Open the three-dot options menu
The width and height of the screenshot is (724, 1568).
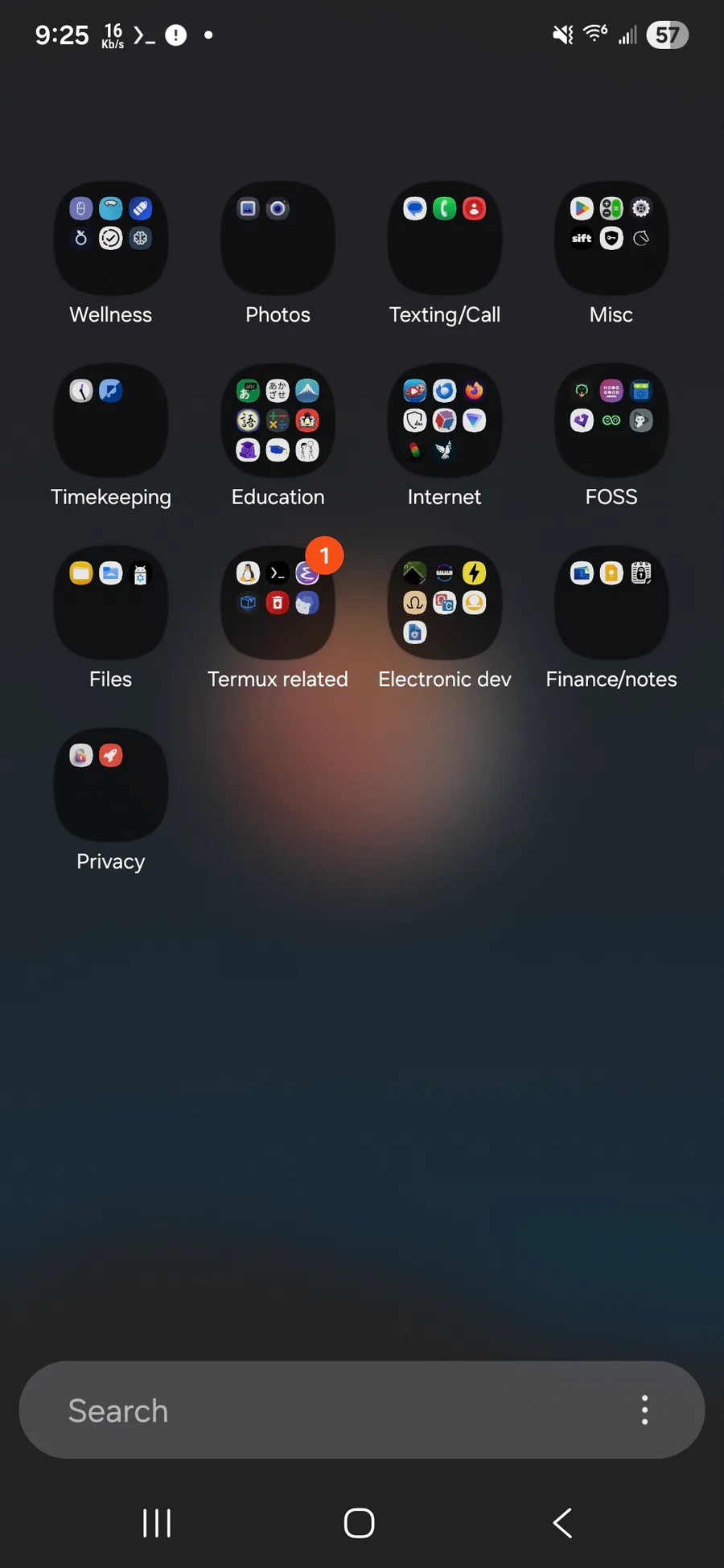coord(644,1410)
